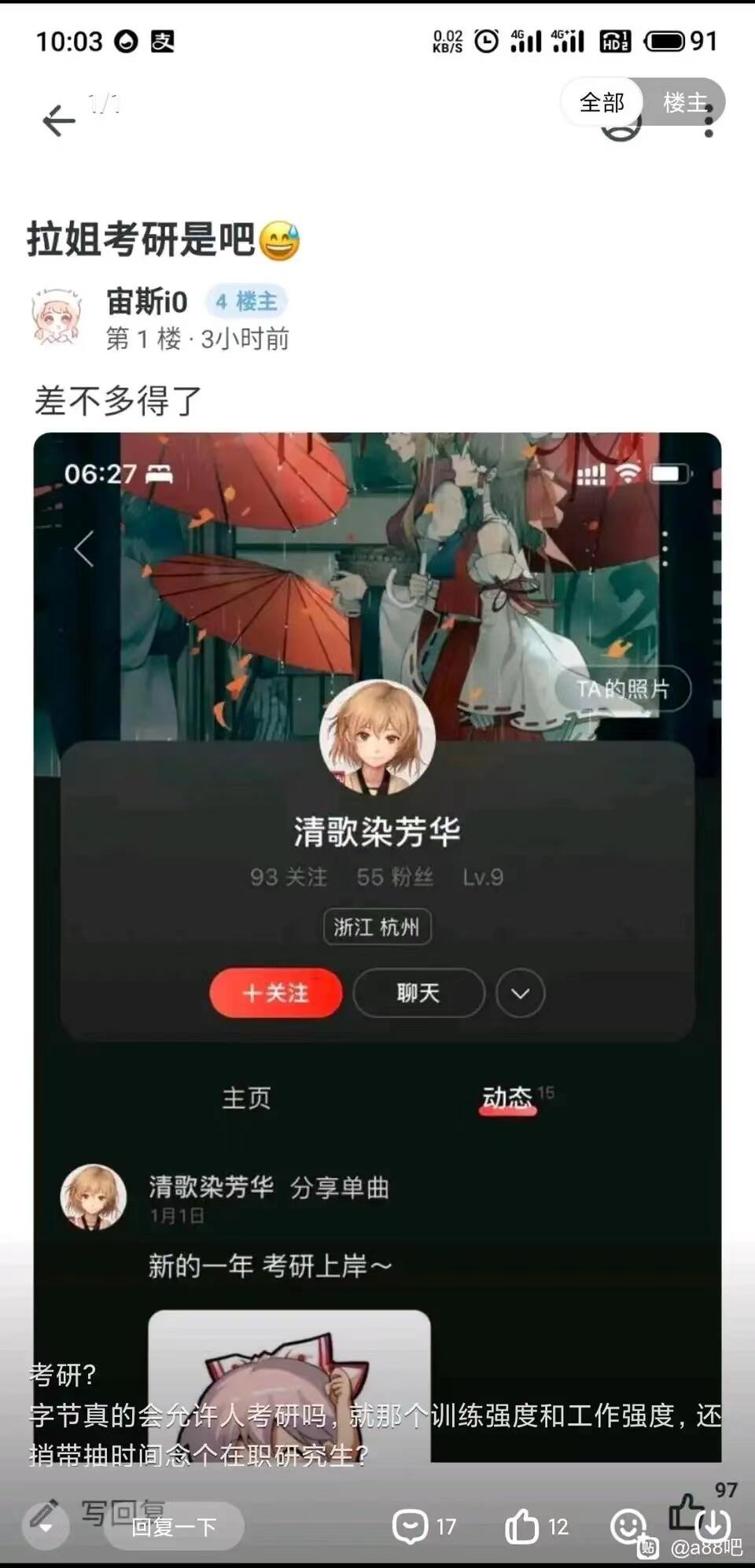Viewport: 755px width, 1568px height.
Task: Download the image with the arrow icon
Action: click(712, 1526)
